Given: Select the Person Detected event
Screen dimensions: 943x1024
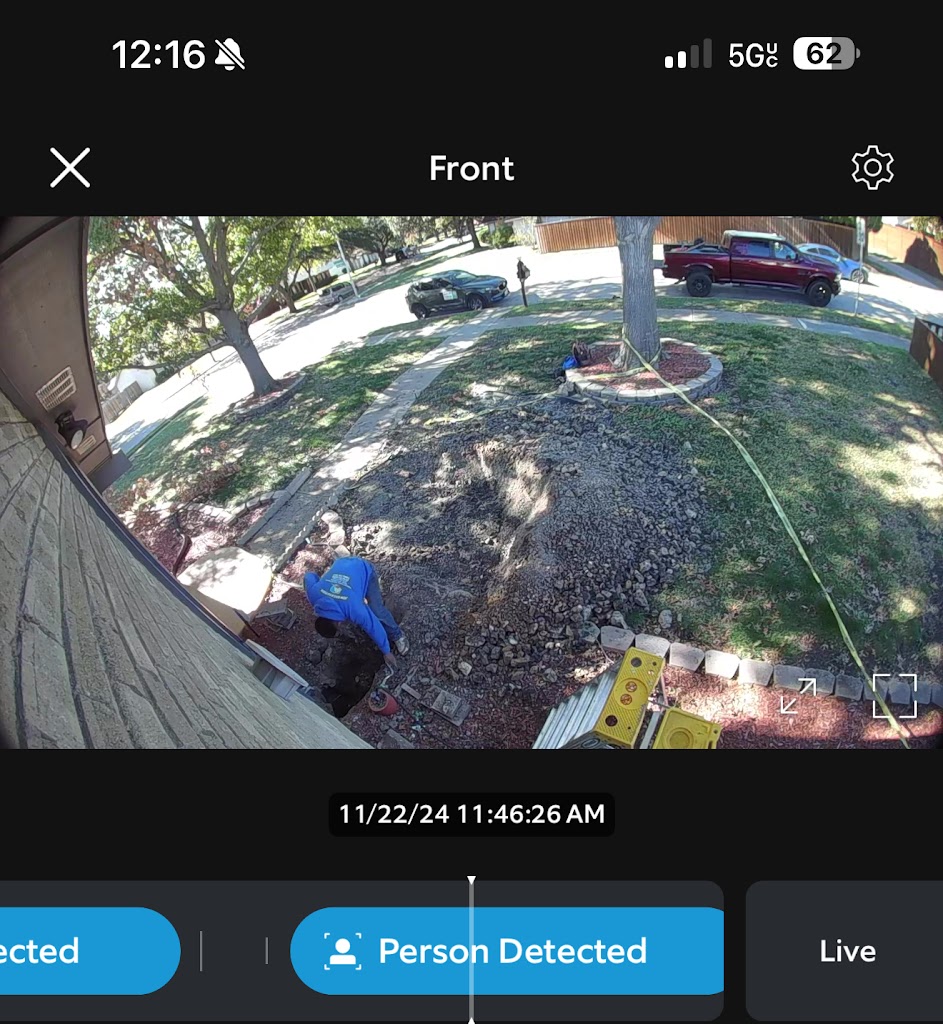Looking at the screenshot, I should point(510,950).
